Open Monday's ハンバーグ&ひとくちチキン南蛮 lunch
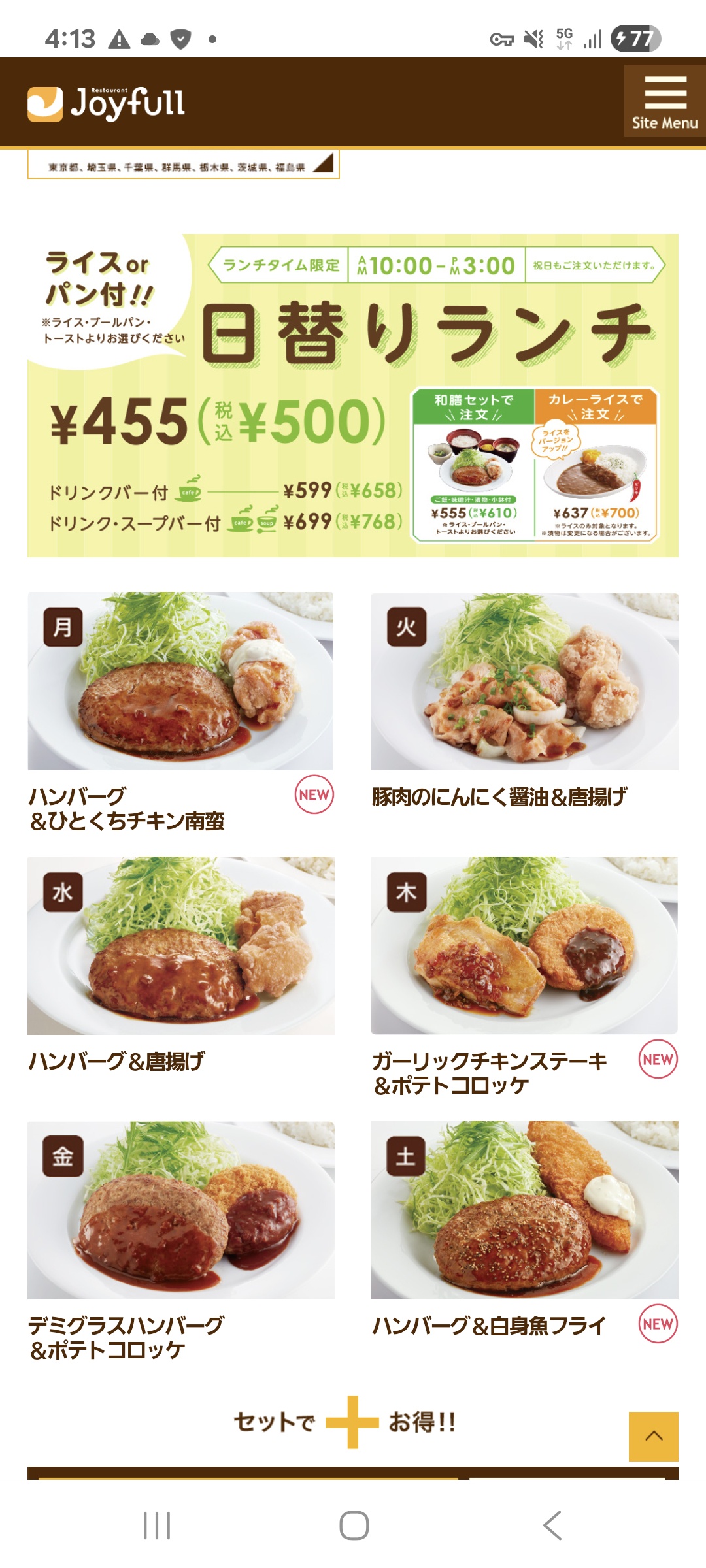Screen dimensions: 706x1568 180,681
